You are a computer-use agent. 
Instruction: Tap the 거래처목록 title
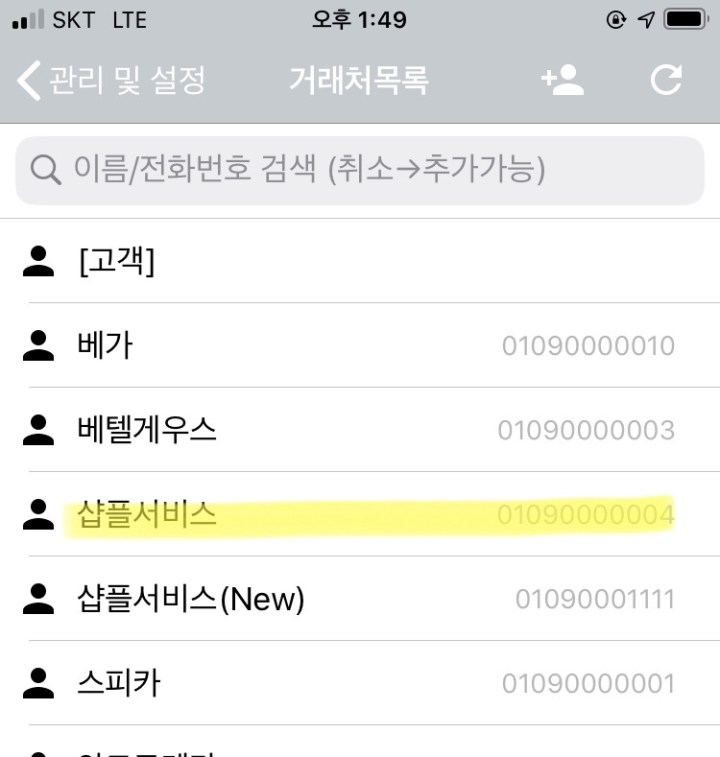tap(360, 82)
